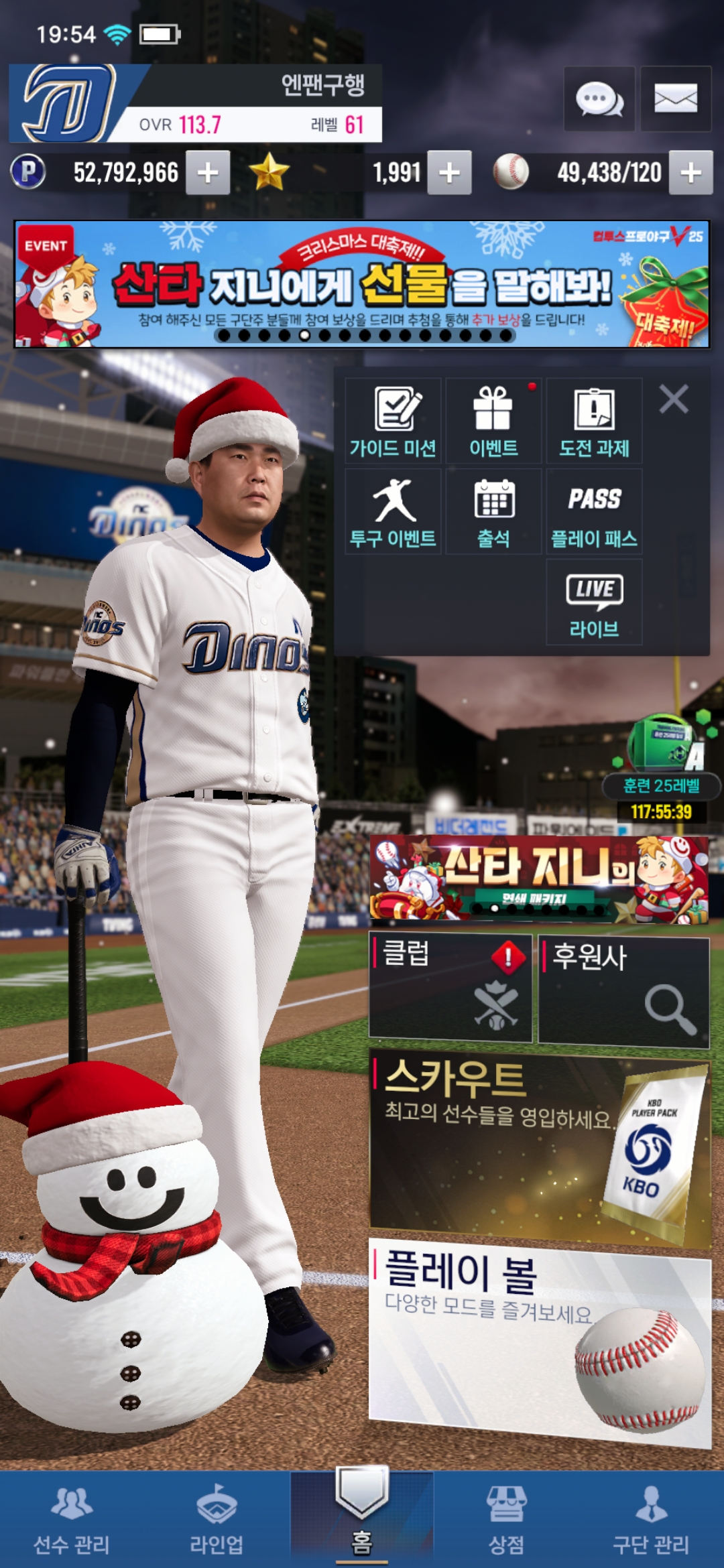724x1568 pixels.
Task: Open 도전 과제 challenges
Action: point(594,421)
